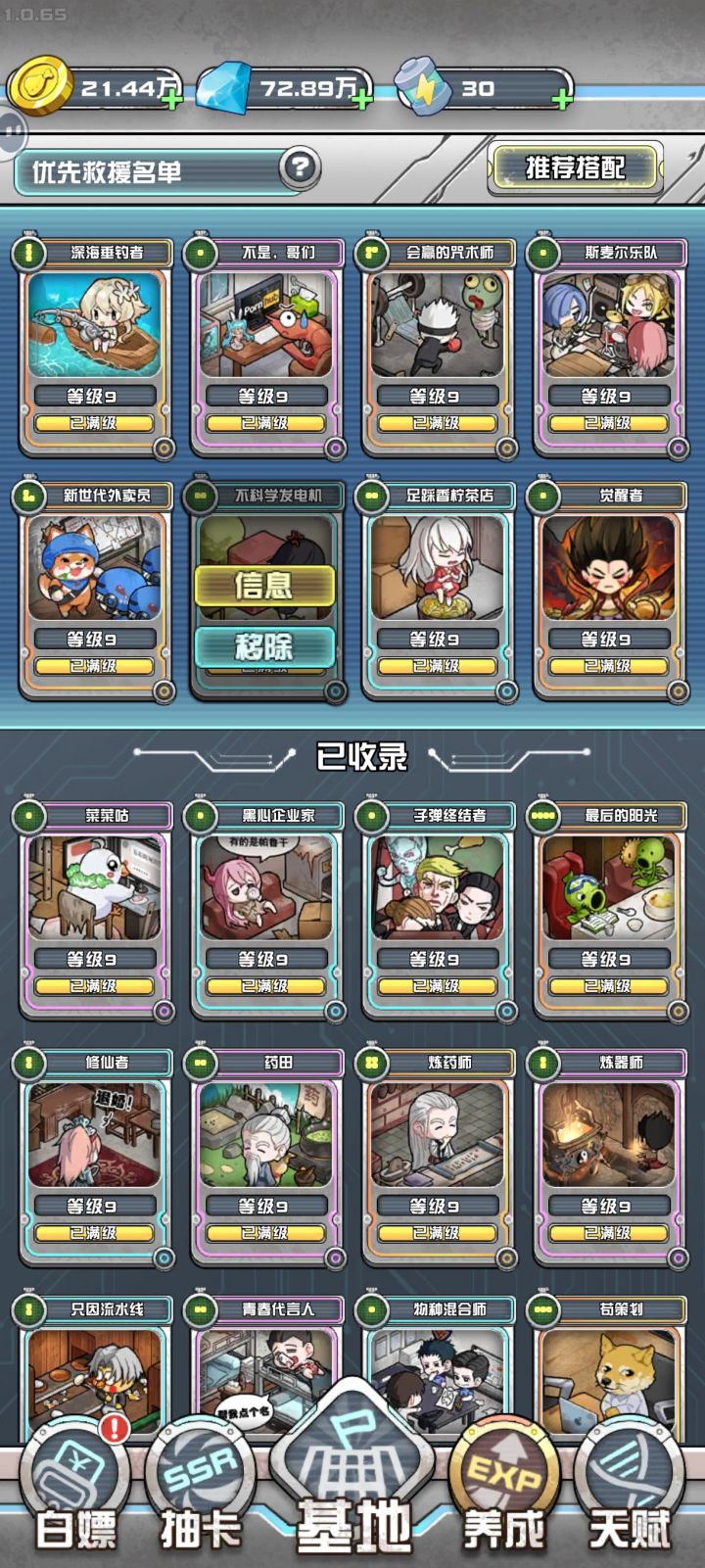Click the 等级9 level bar on 炼药师

pyautogui.click(x=438, y=1206)
